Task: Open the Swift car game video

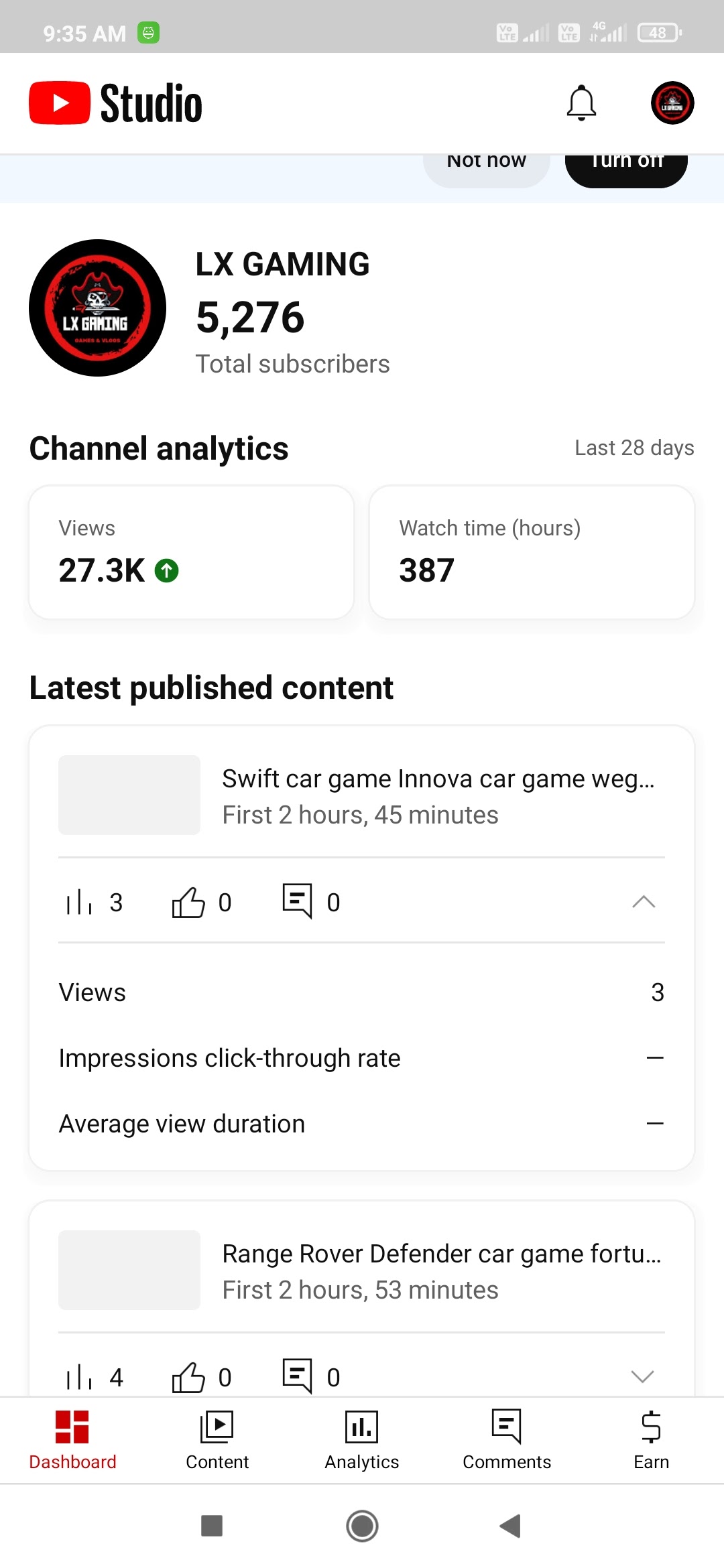Action: 361,795
